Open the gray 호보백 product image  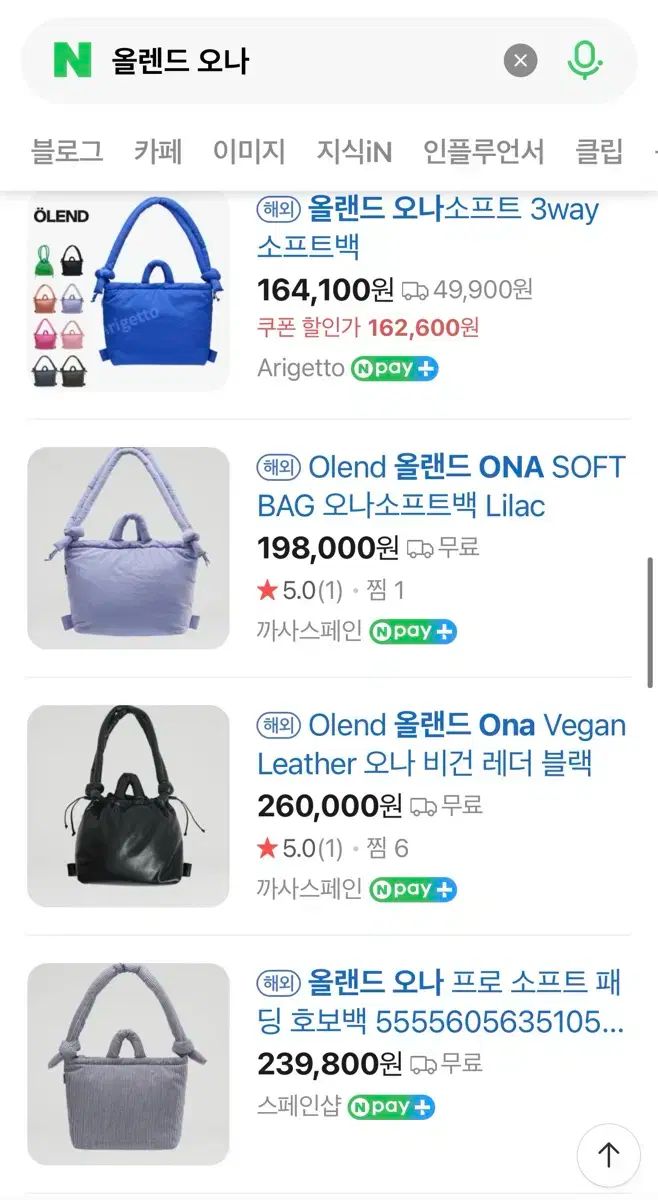128,1064
